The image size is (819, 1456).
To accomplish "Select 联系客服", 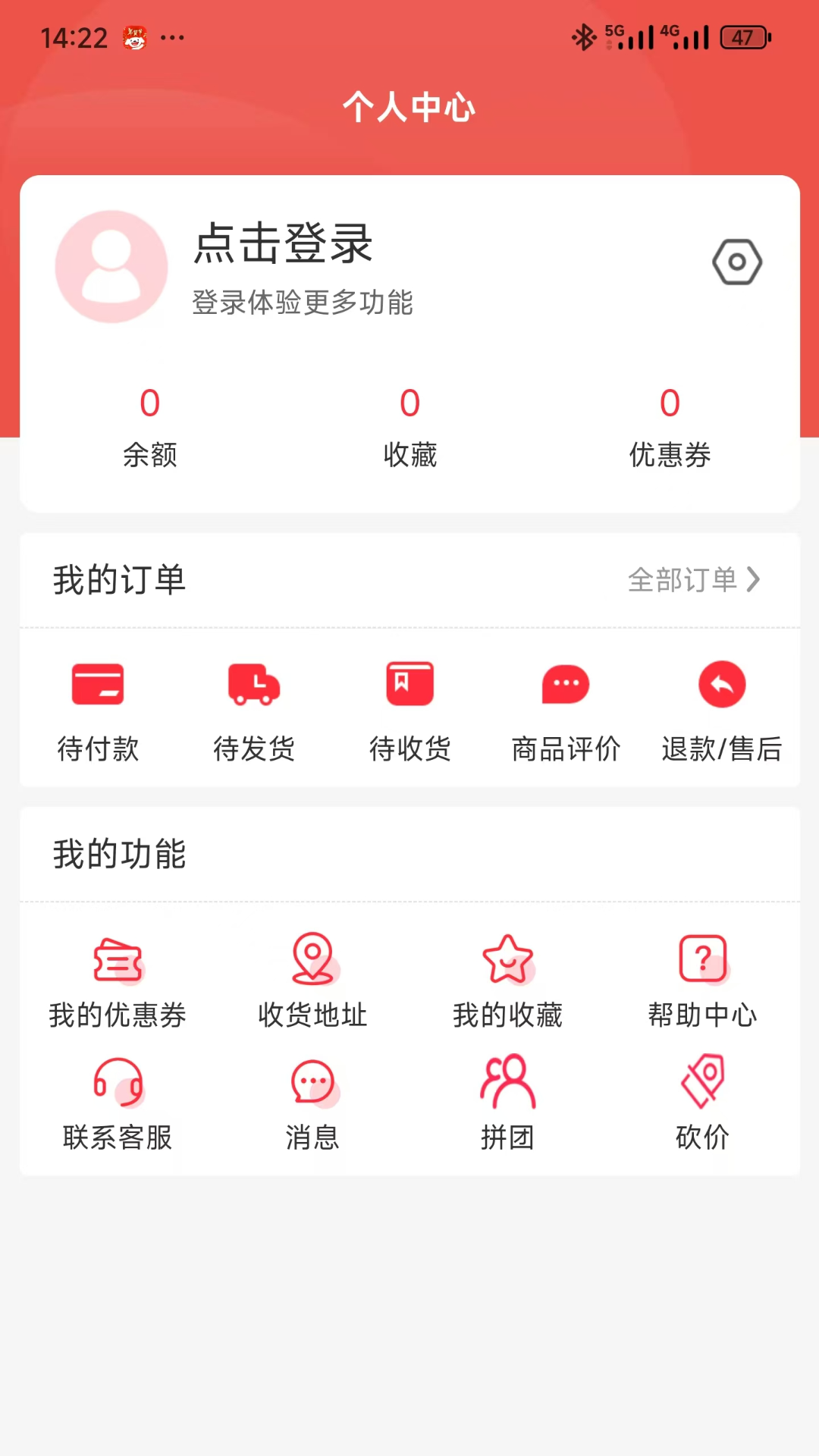I will (118, 1104).
